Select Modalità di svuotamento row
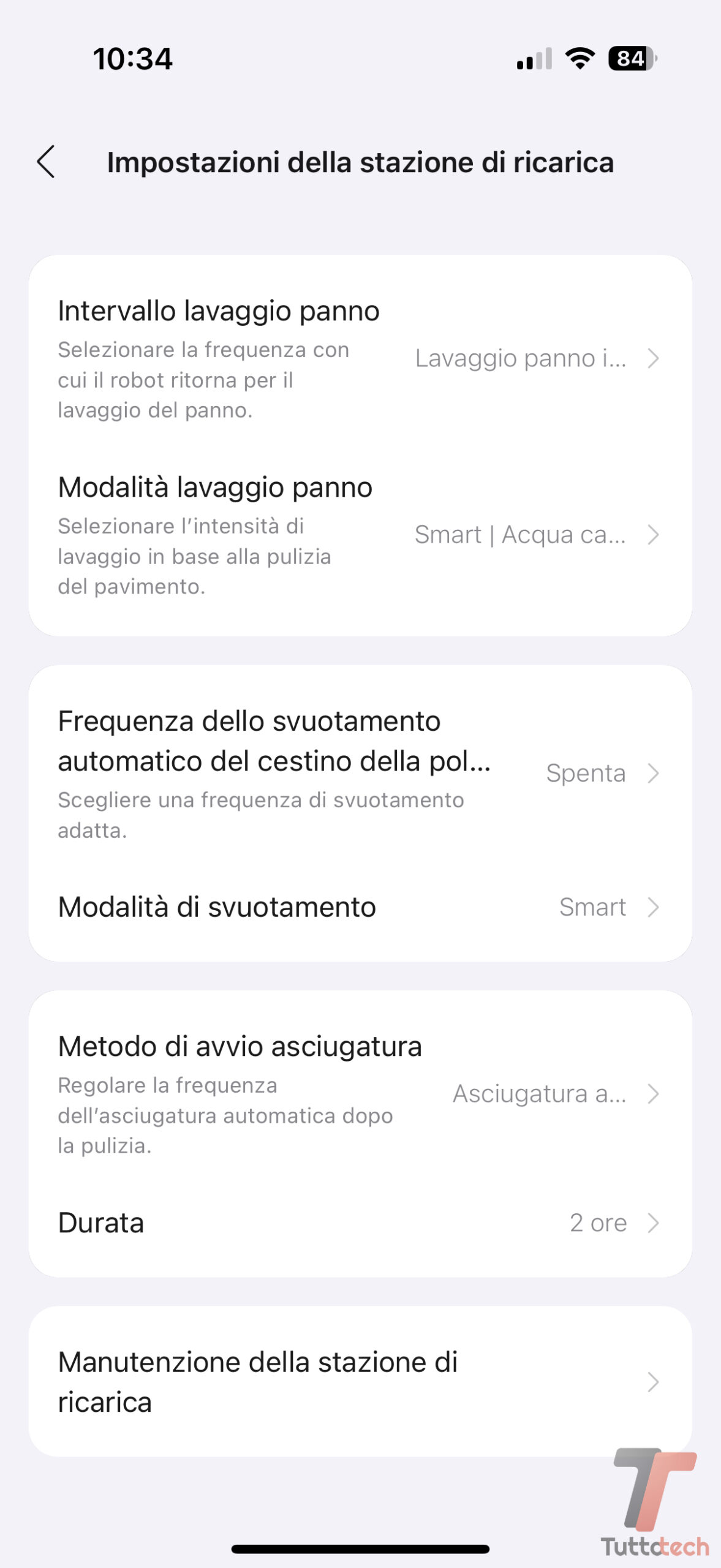This screenshot has height=1568, width=721. 360,907
